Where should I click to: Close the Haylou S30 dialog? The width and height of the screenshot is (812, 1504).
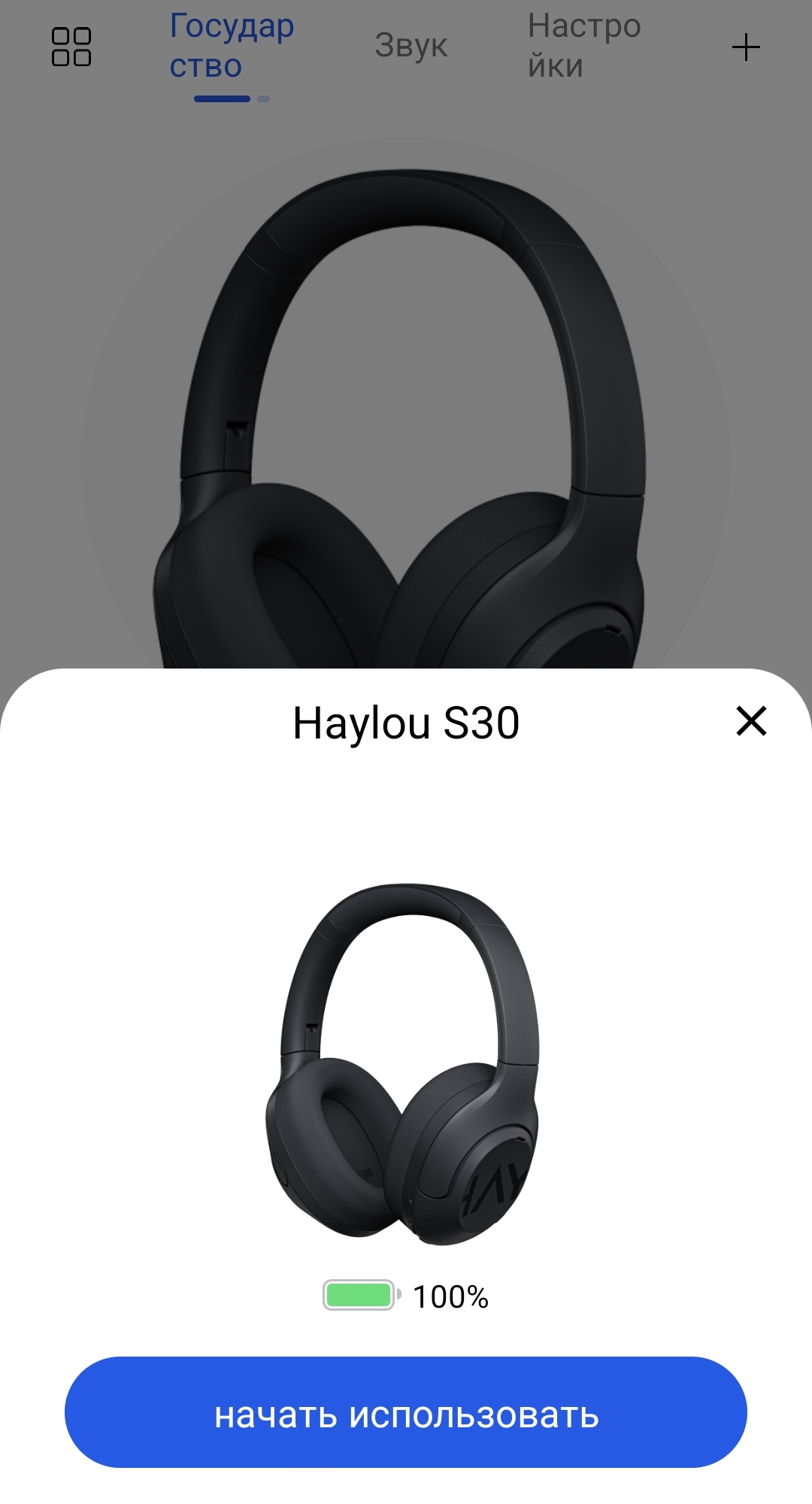click(750, 721)
